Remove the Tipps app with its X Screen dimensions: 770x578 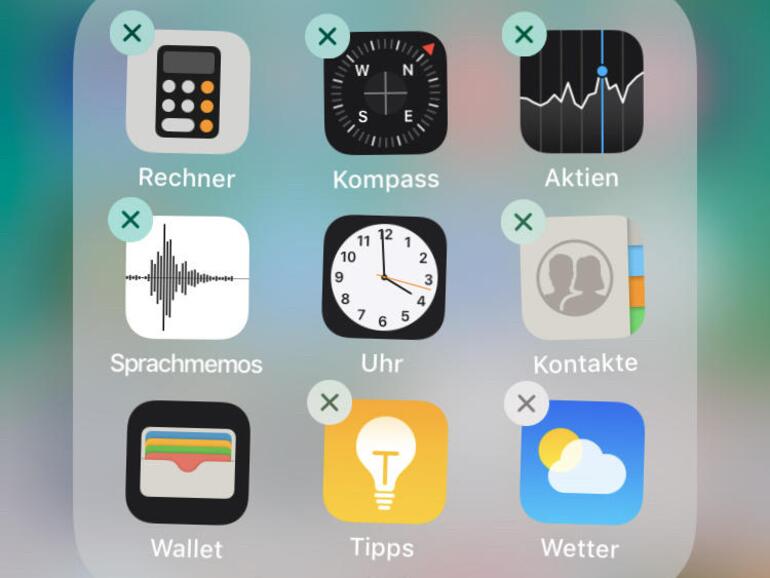pos(329,403)
